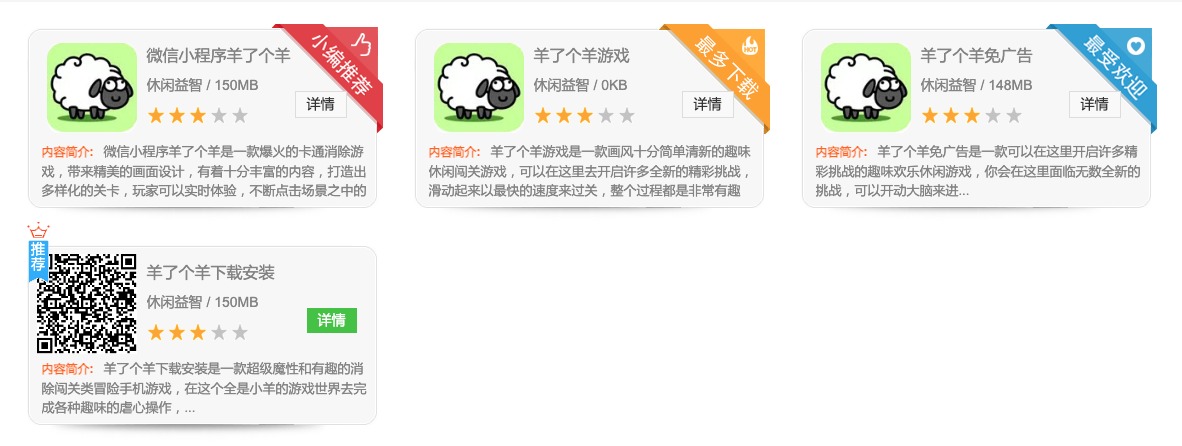Tap green 详情 button for 羊了个羊下载安装

(331, 320)
